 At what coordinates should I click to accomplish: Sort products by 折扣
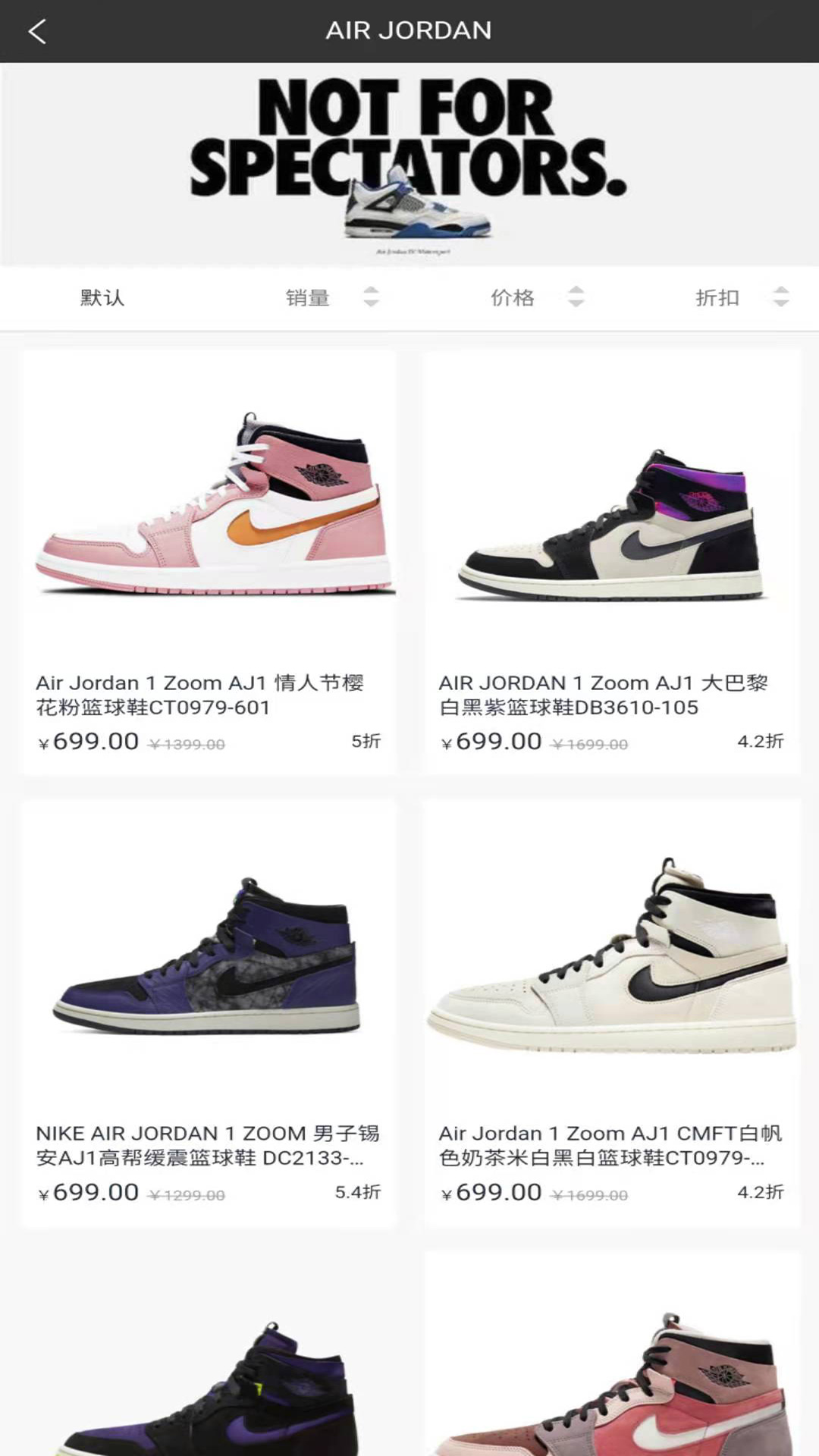(717, 297)
